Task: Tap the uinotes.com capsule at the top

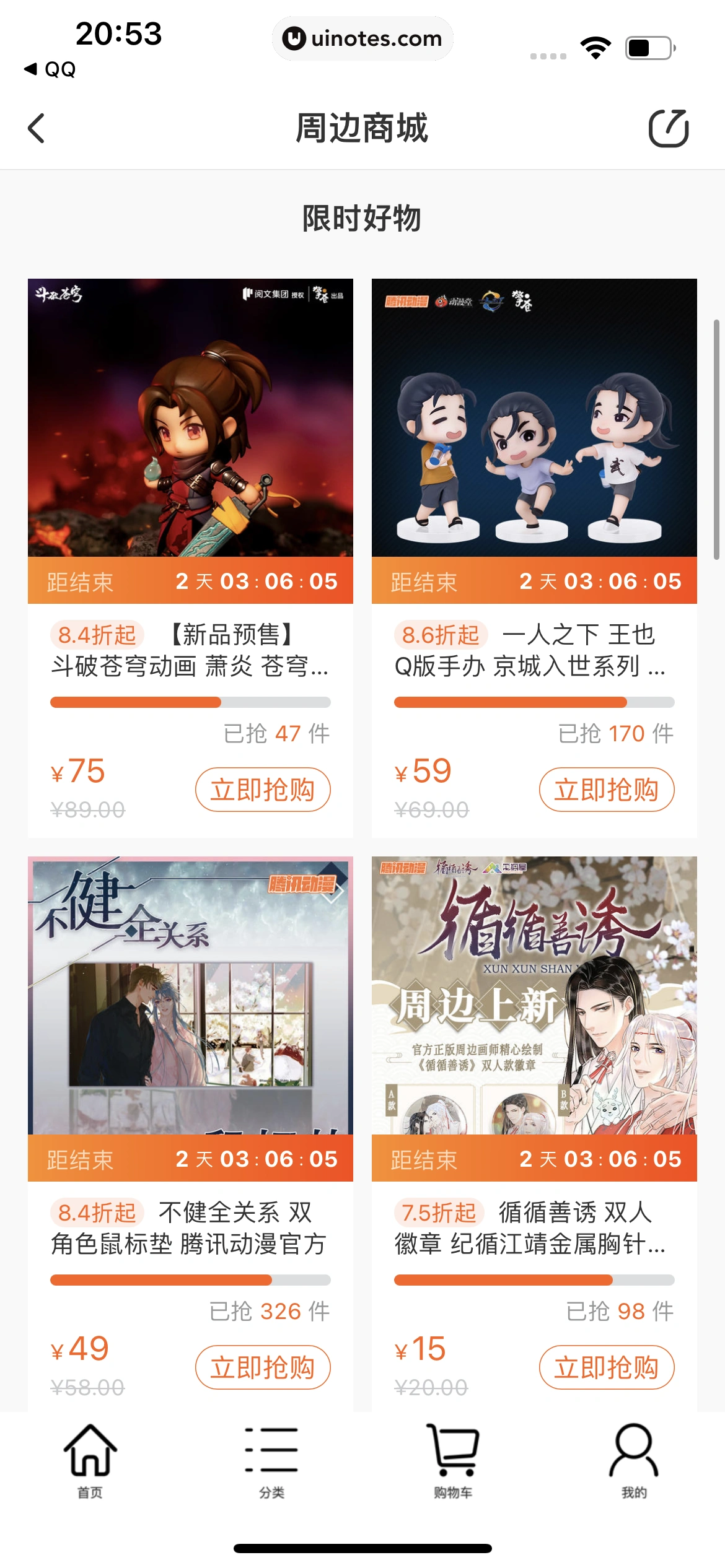Action: [362, 38]
